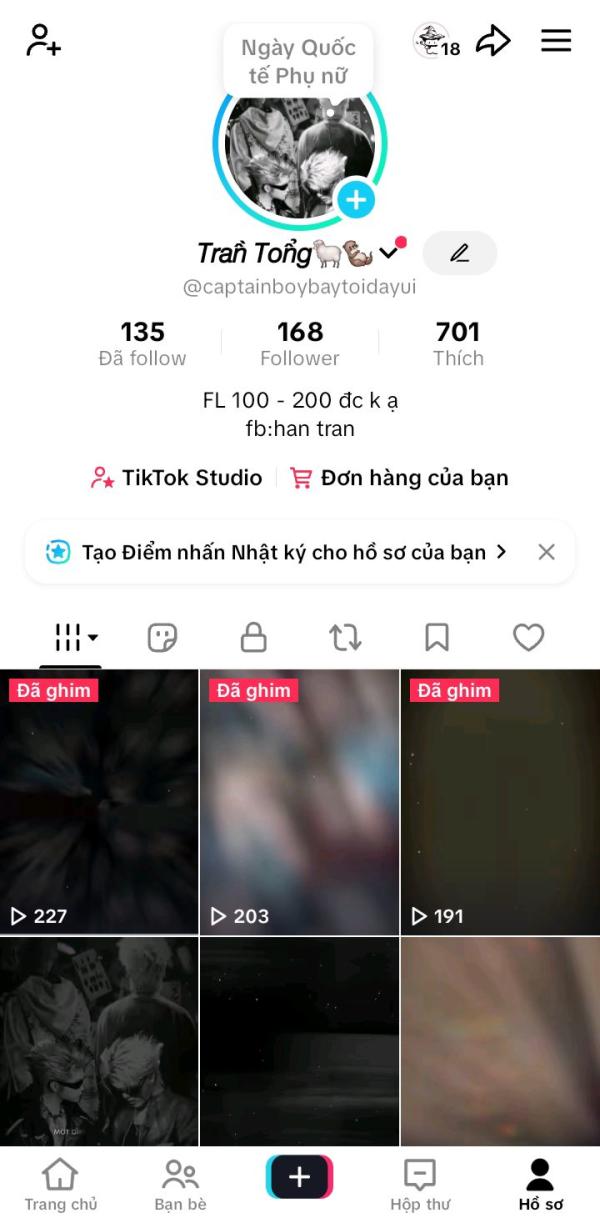Open Hộp thư inbox
Viewport: 600px width, 1223px height.
[x=419, y=1185]
